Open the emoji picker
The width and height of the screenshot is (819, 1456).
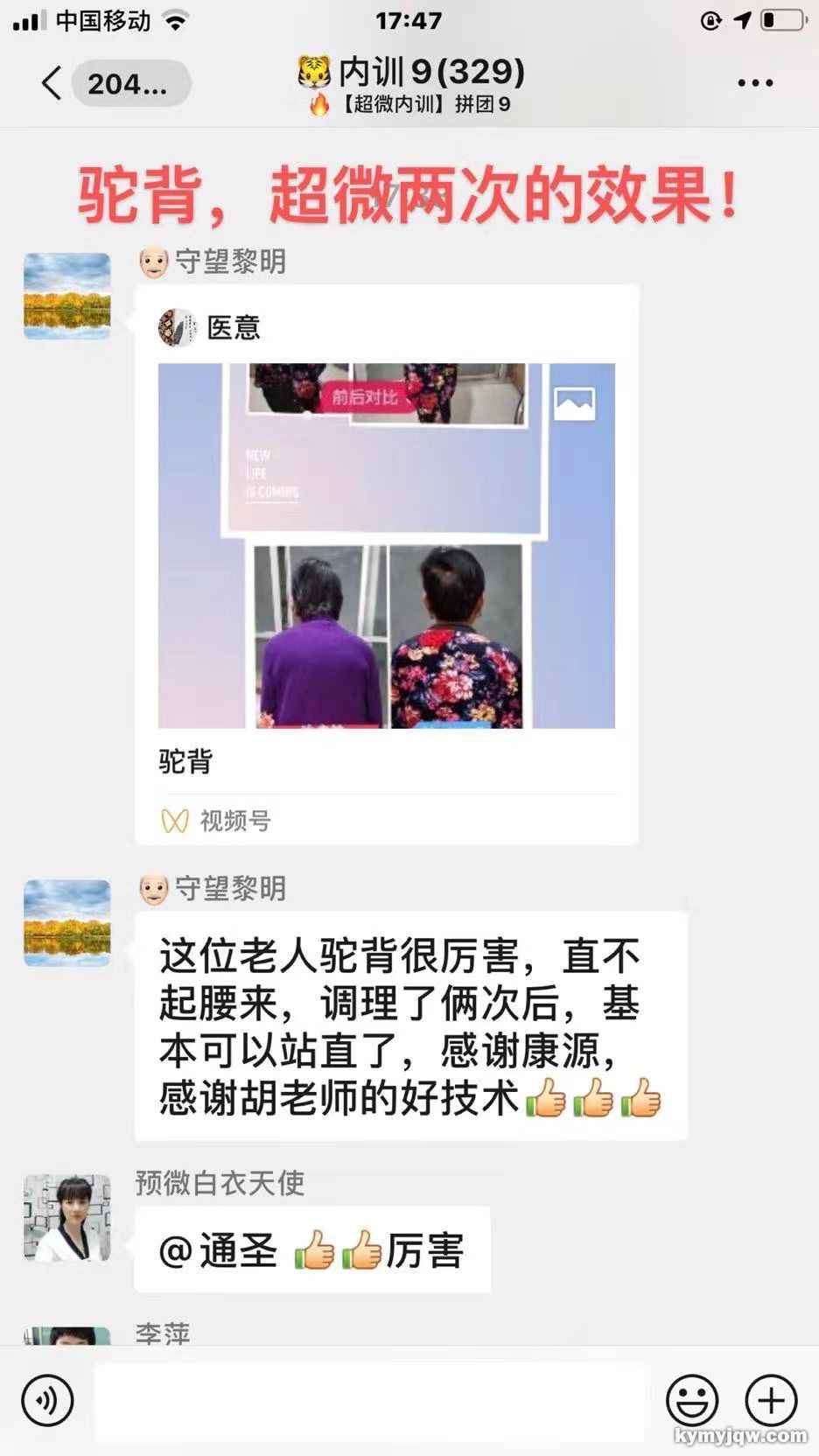pos(692,1401)
